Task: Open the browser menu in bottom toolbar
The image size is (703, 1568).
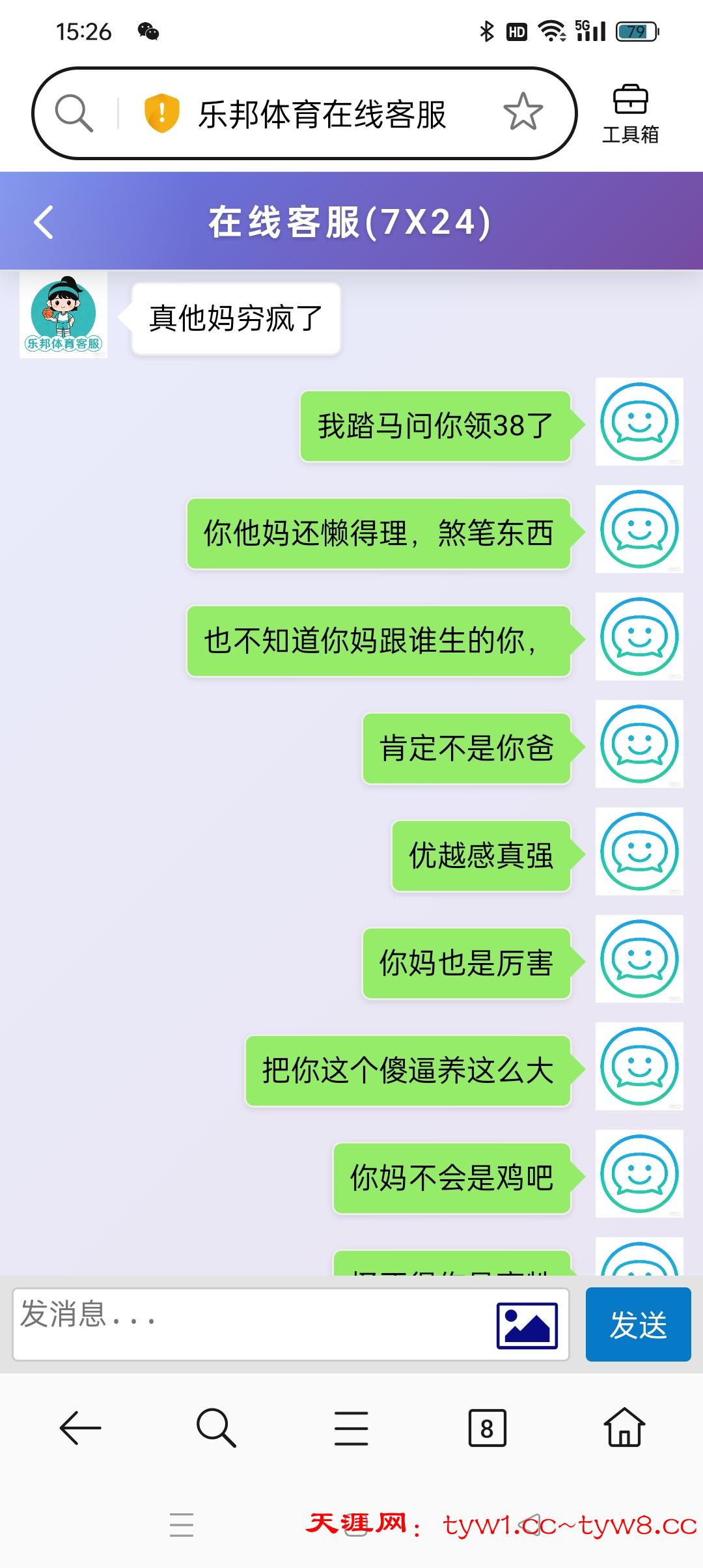Action: pos(351,1428)
